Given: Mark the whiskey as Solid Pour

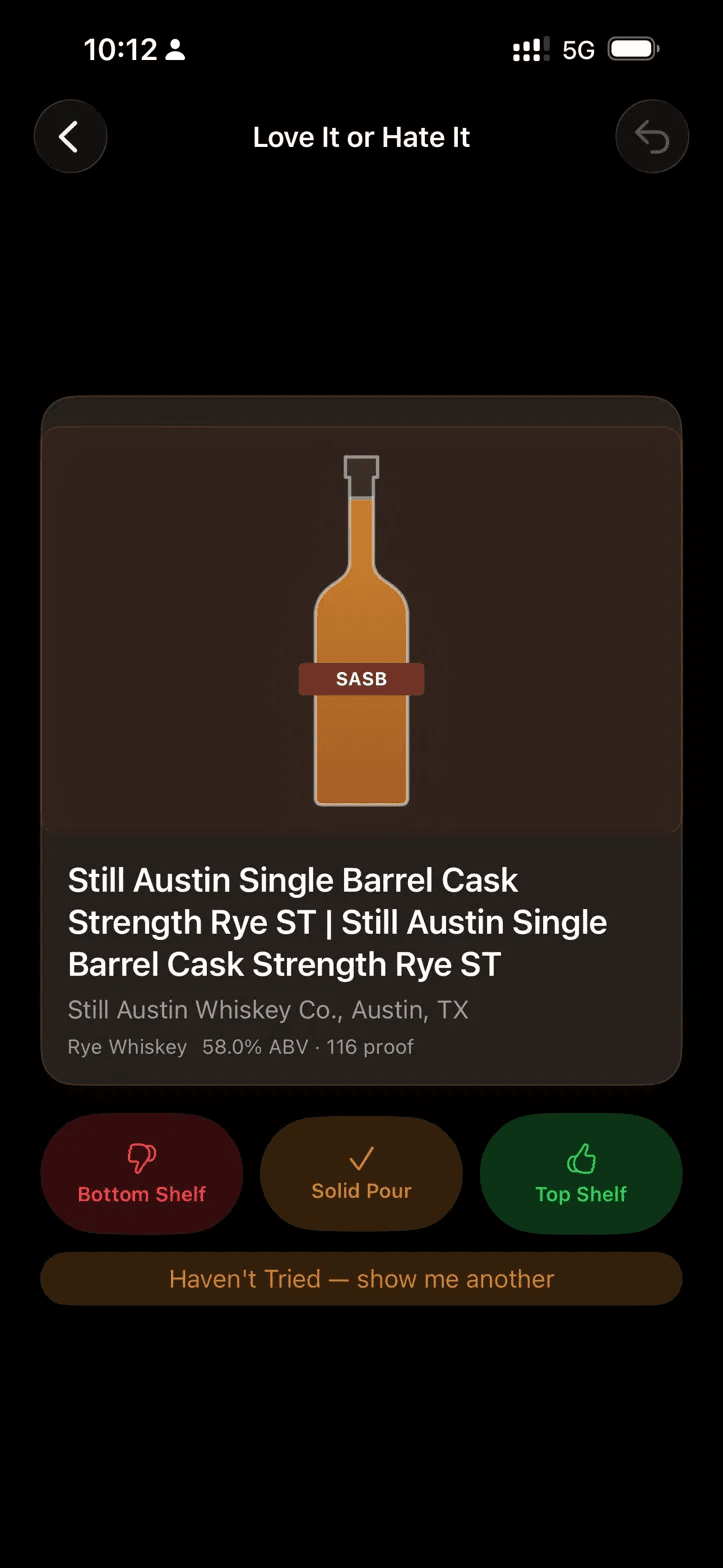Looking at the screenshot, I should coord(361,1174).
